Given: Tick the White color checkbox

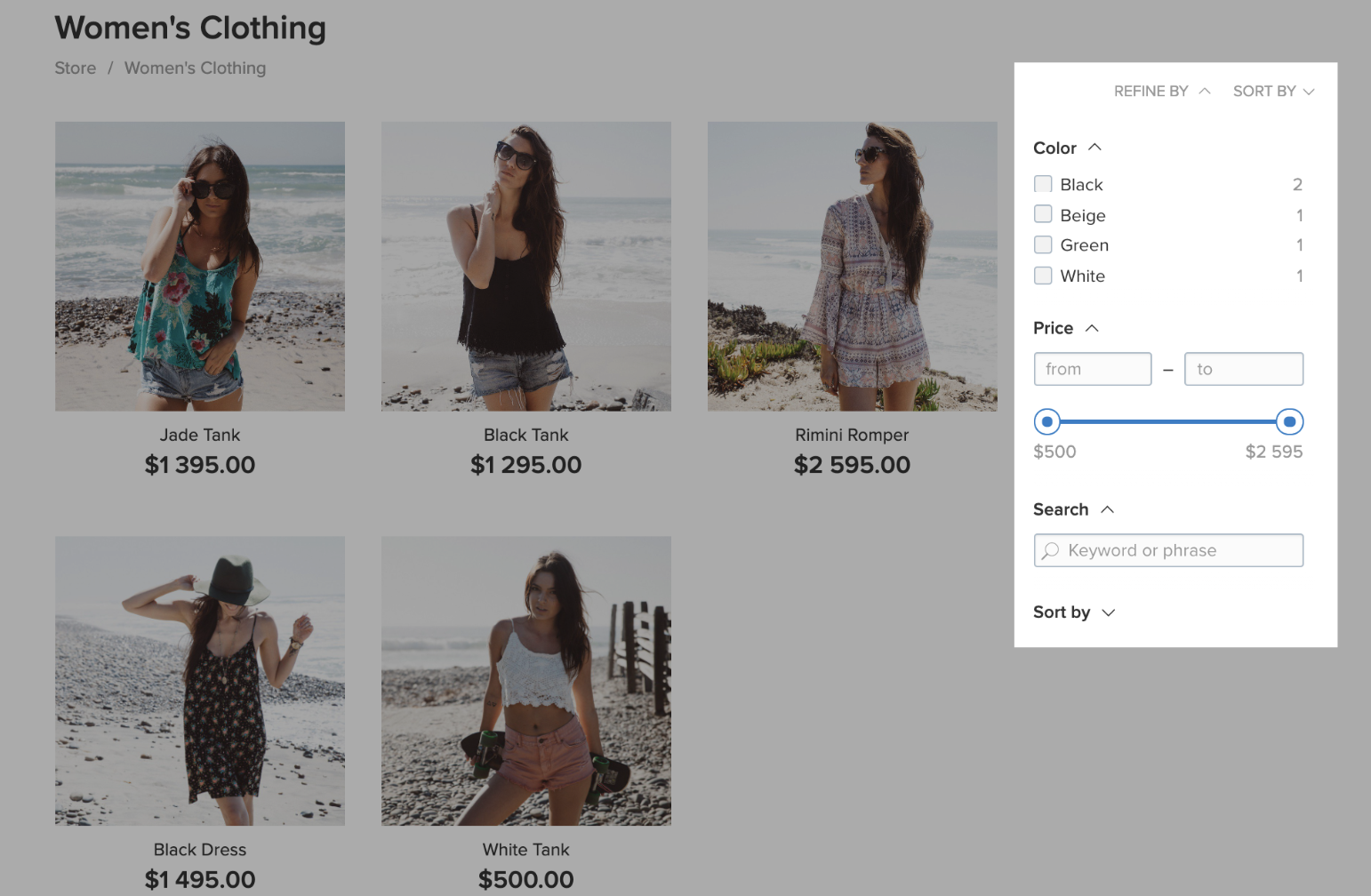Looking at the screenshot, I should tap(1043, 276).
